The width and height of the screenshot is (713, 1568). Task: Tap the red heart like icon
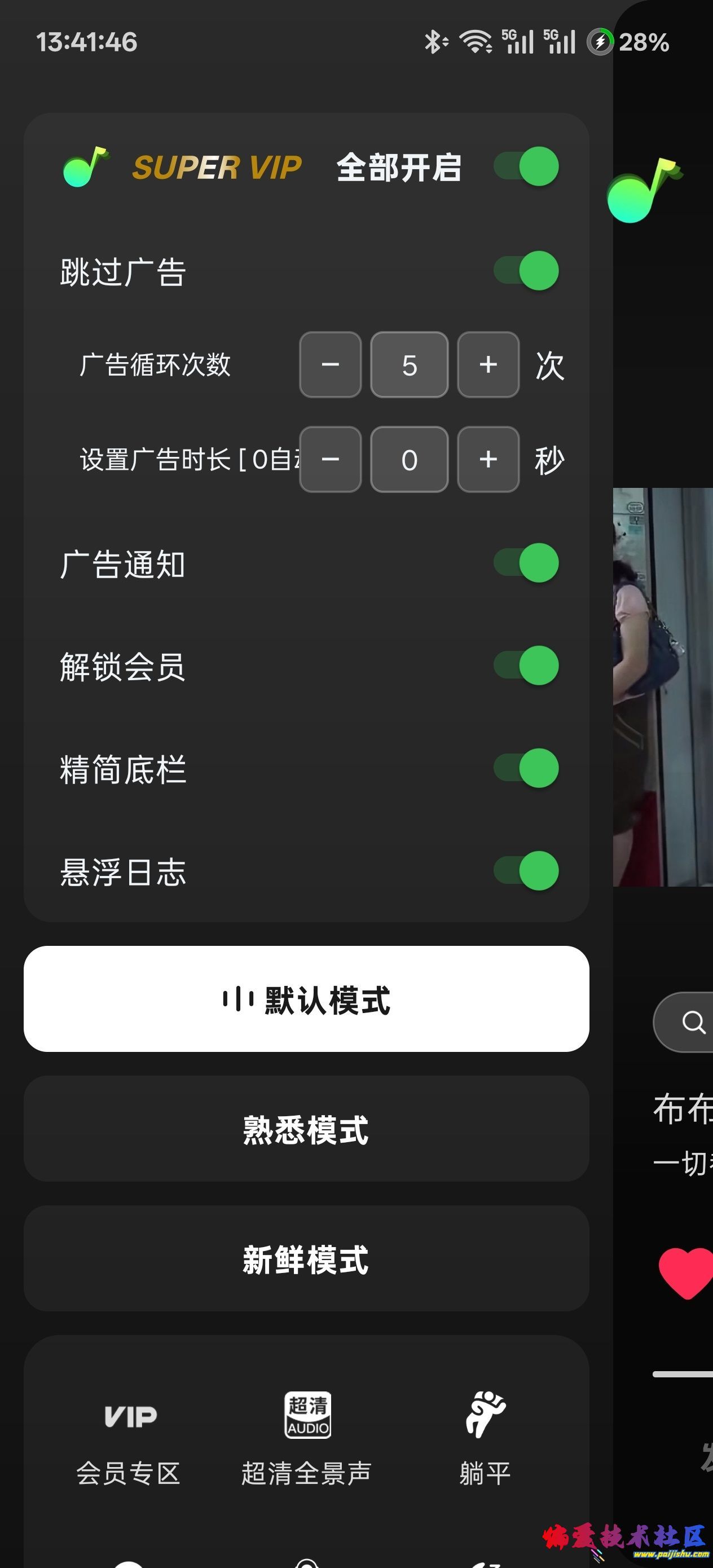686,1272
